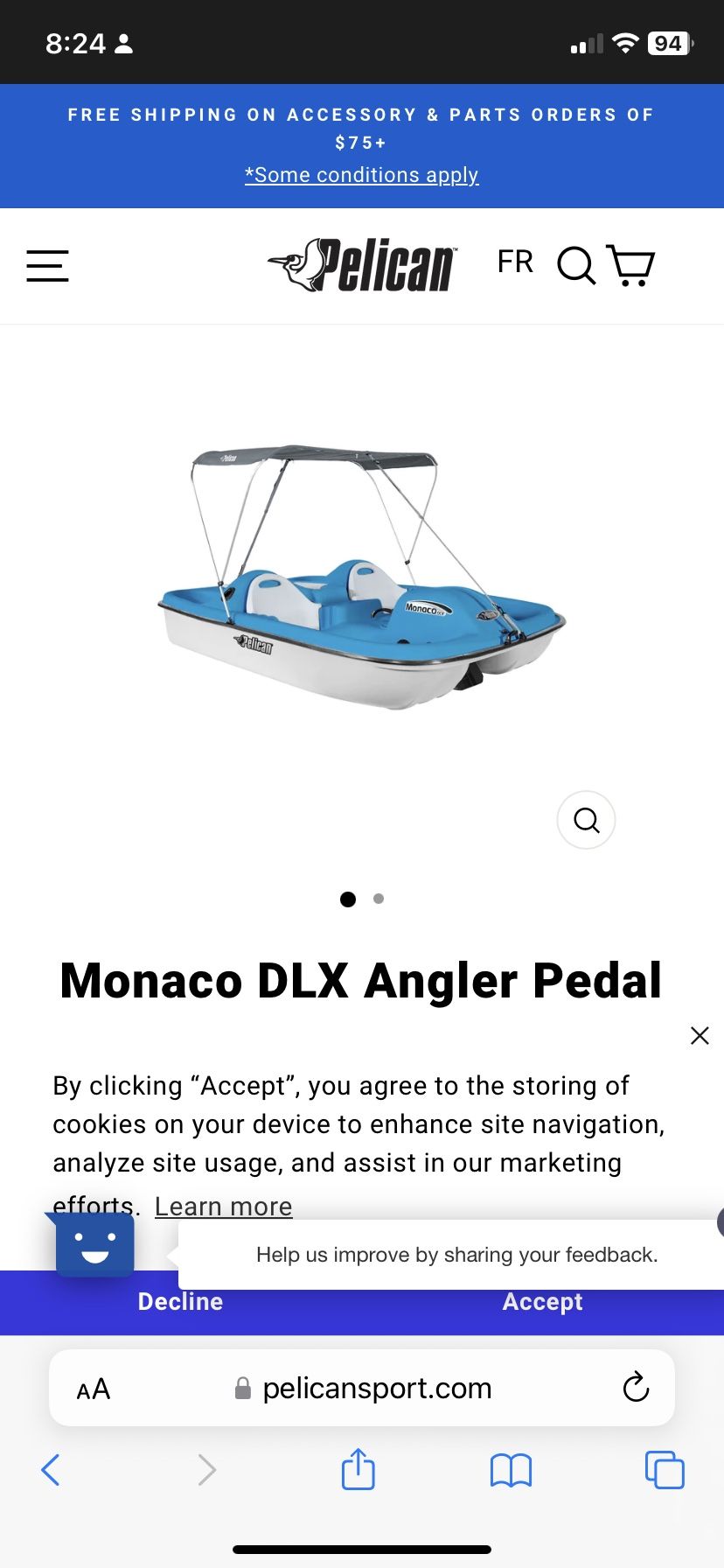Open the feedback chat widget
724x1568 pixels.
pos(94,1245)
